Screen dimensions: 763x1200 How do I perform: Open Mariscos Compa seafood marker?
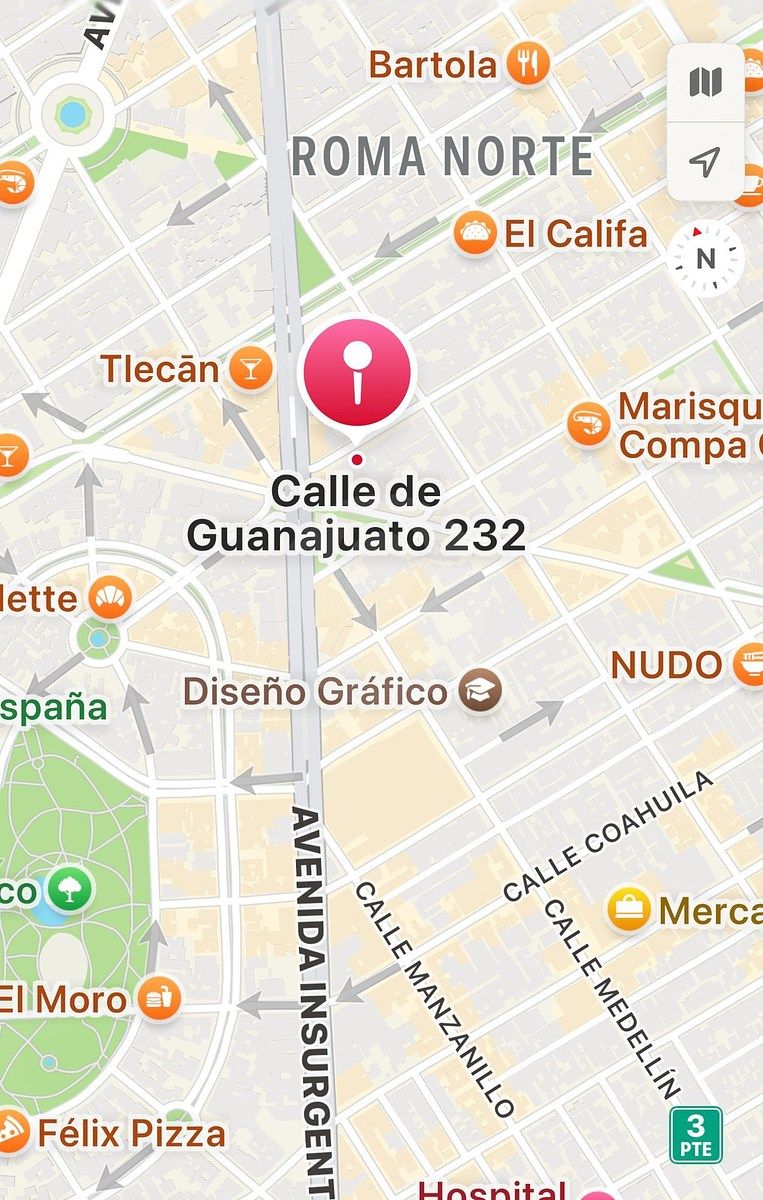tap(589, 424)
